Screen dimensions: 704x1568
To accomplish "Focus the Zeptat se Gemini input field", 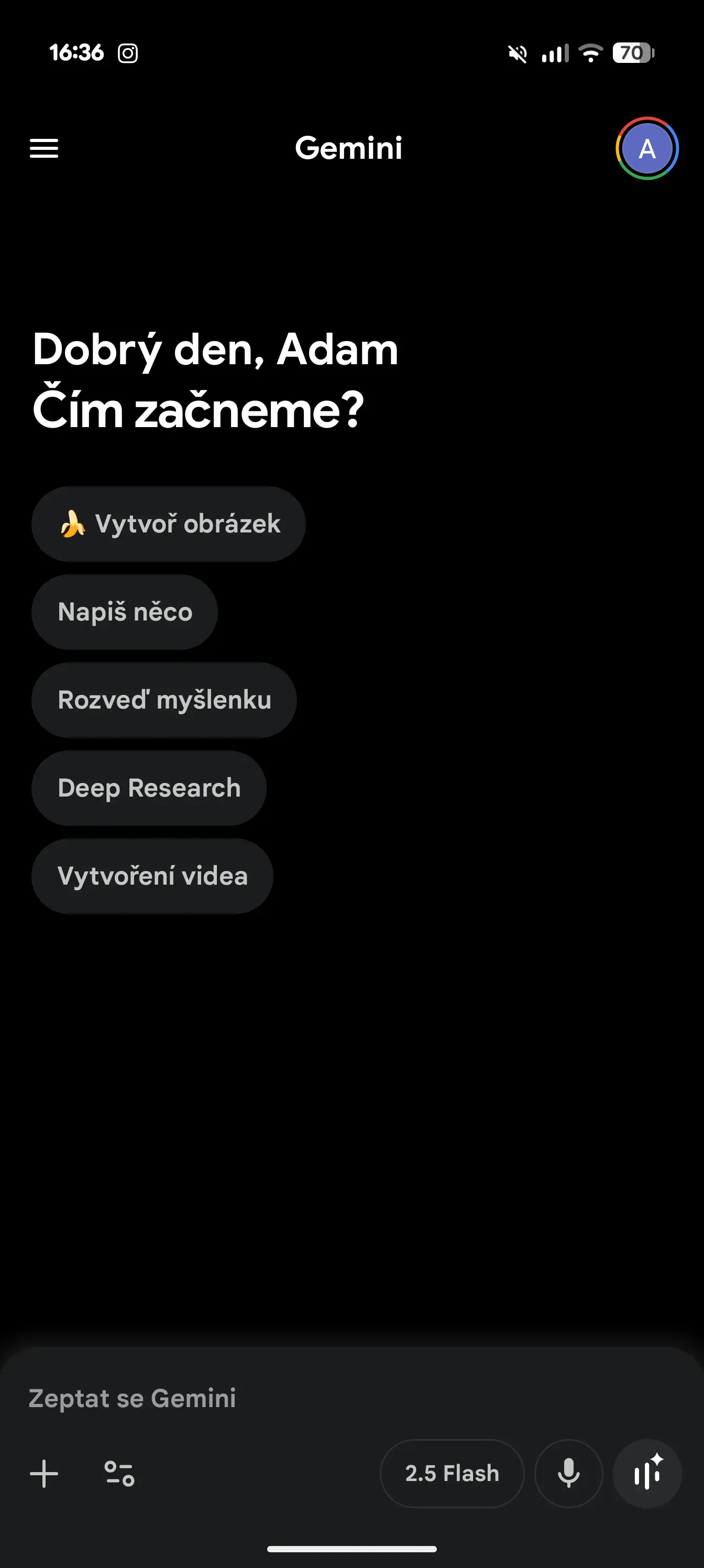I will [x=304, y=1398].
